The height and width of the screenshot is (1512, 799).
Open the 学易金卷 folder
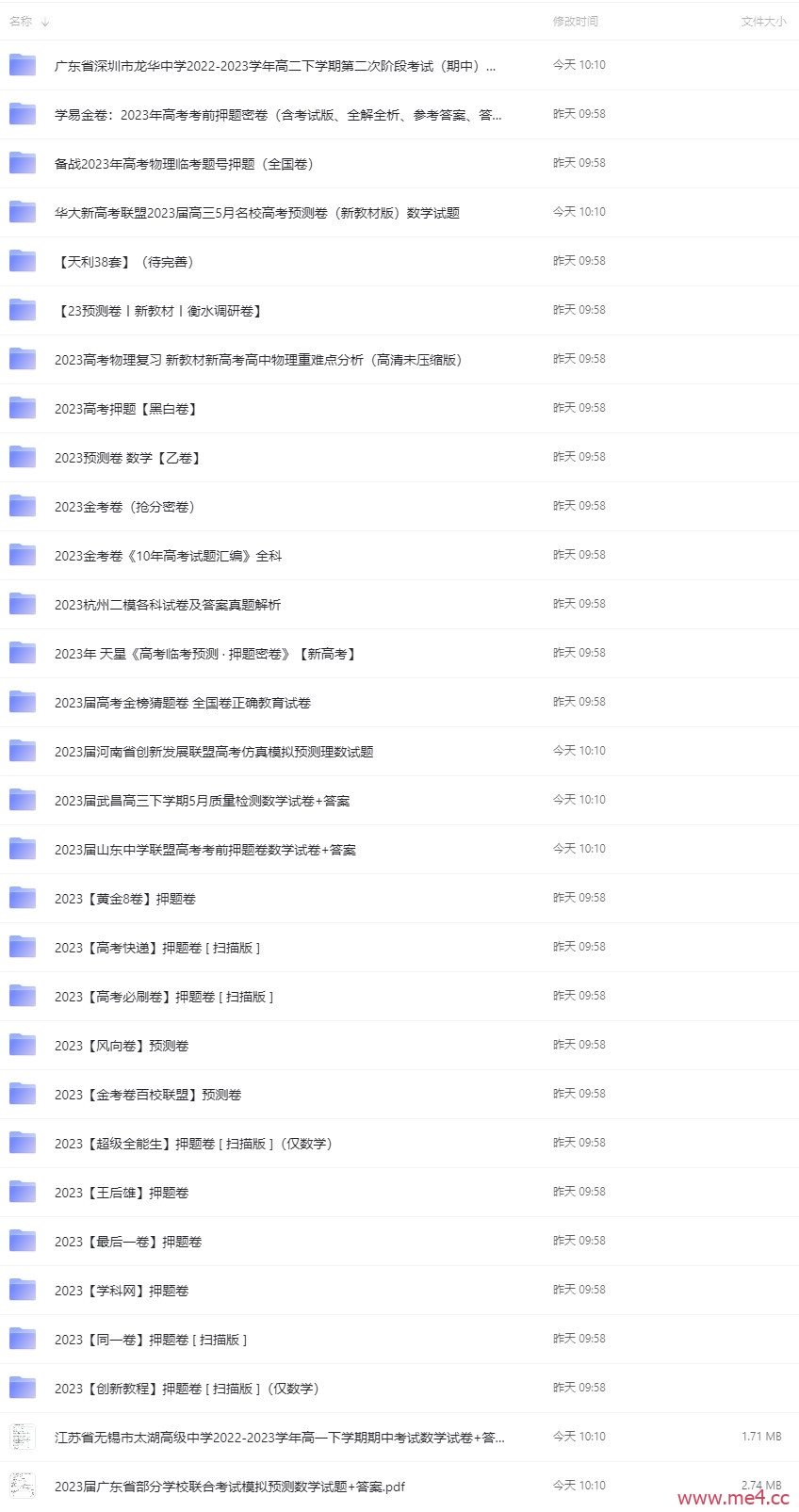pyautogui.click(x=278, y=115)
